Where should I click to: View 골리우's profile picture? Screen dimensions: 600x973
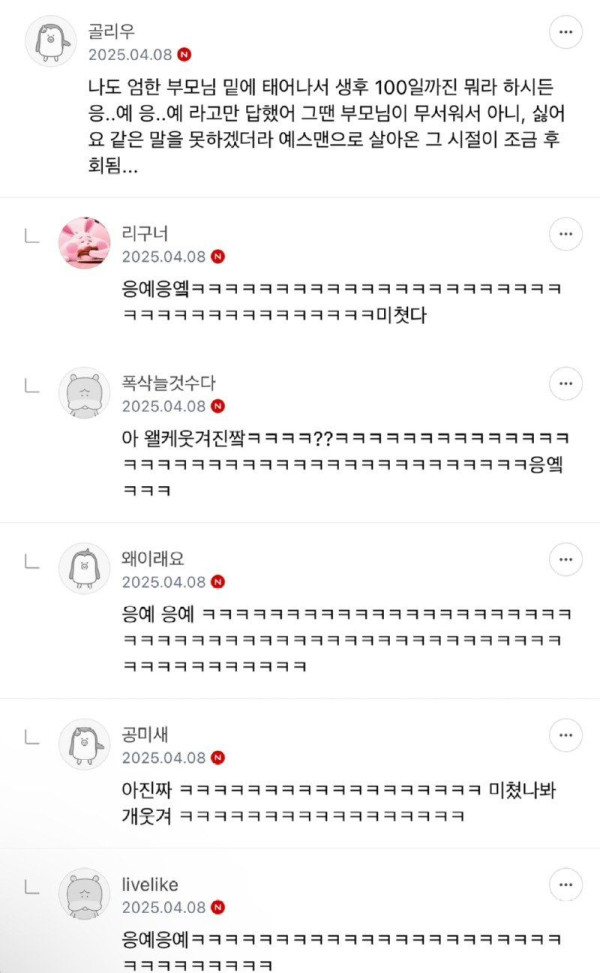pyautogui.click(x=50, y=41)
